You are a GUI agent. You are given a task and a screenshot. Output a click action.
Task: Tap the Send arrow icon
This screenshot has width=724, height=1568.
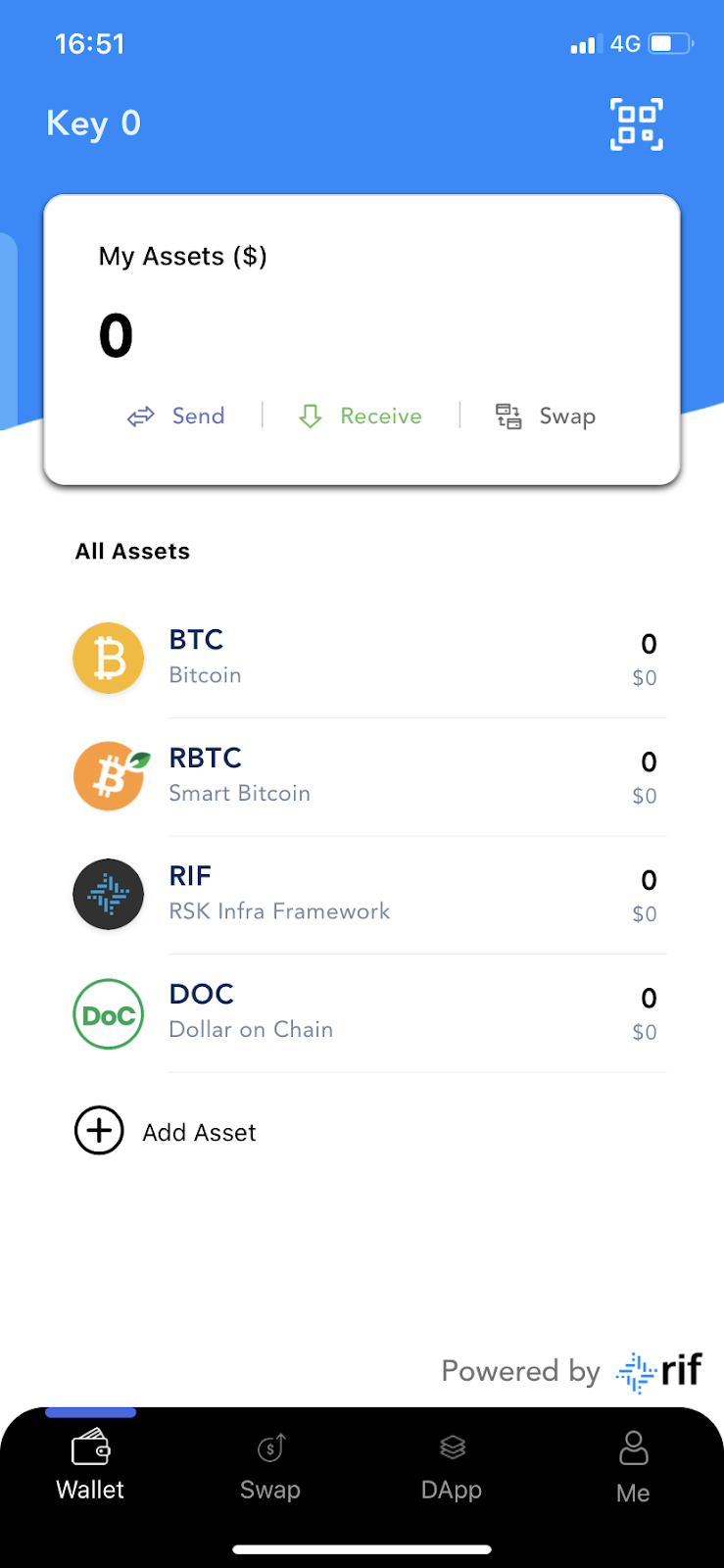click(142, 416)
